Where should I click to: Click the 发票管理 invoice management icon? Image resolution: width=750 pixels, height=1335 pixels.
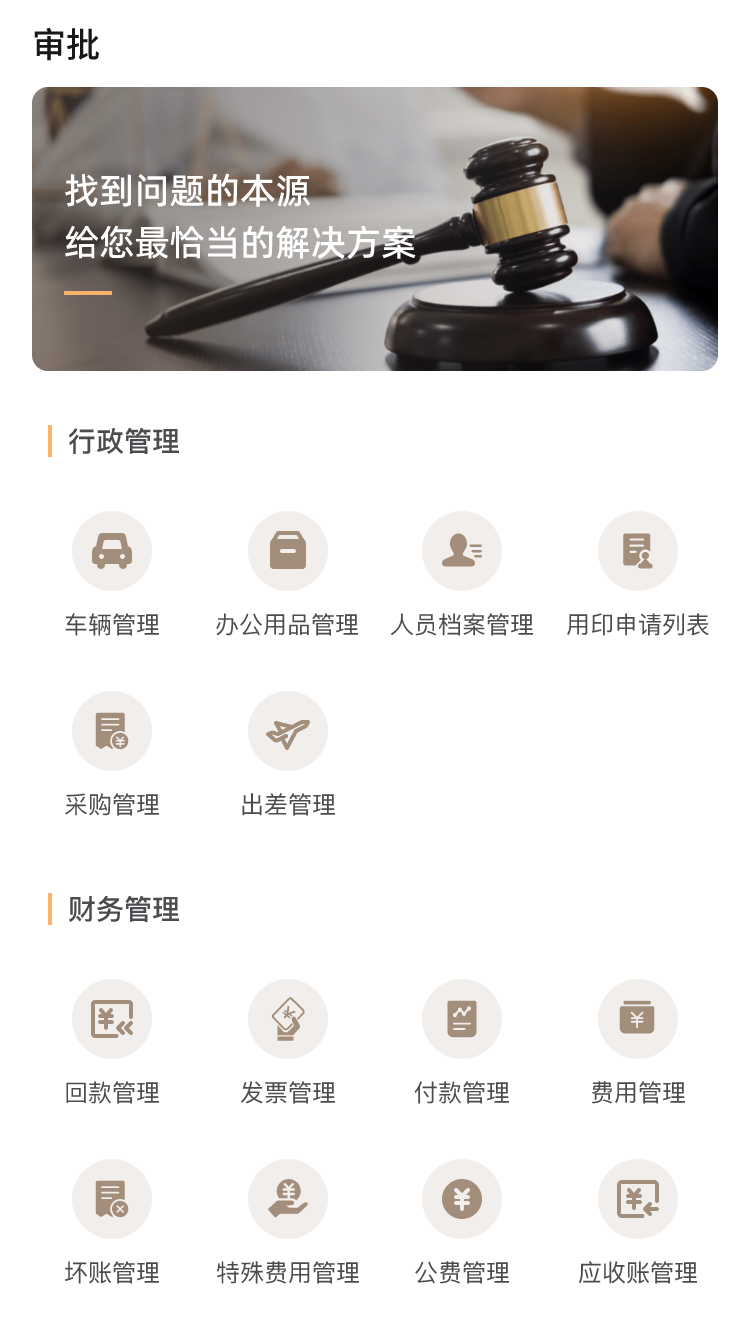tap(288, 1019)
